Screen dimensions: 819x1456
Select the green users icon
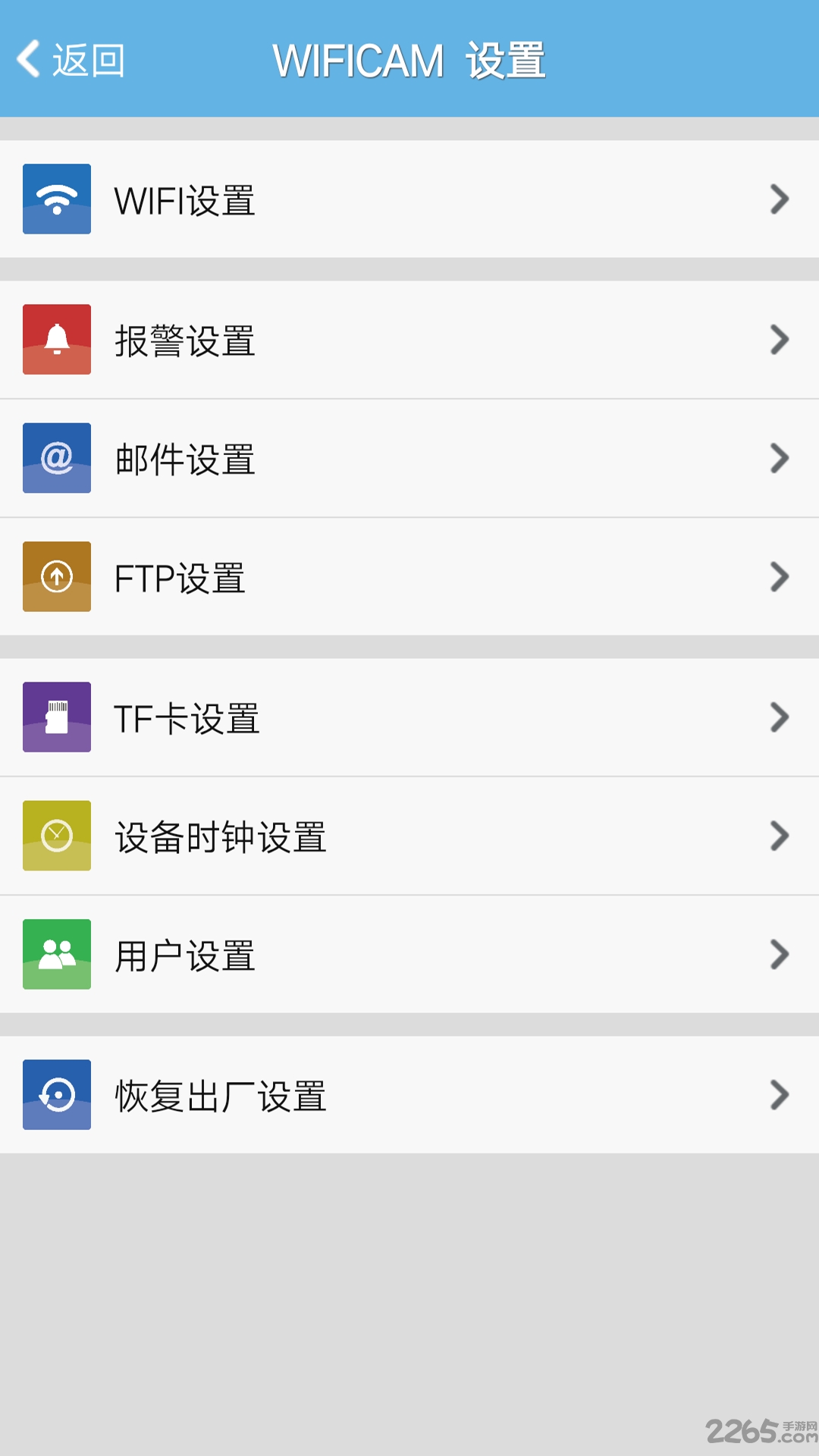[57, 955]
